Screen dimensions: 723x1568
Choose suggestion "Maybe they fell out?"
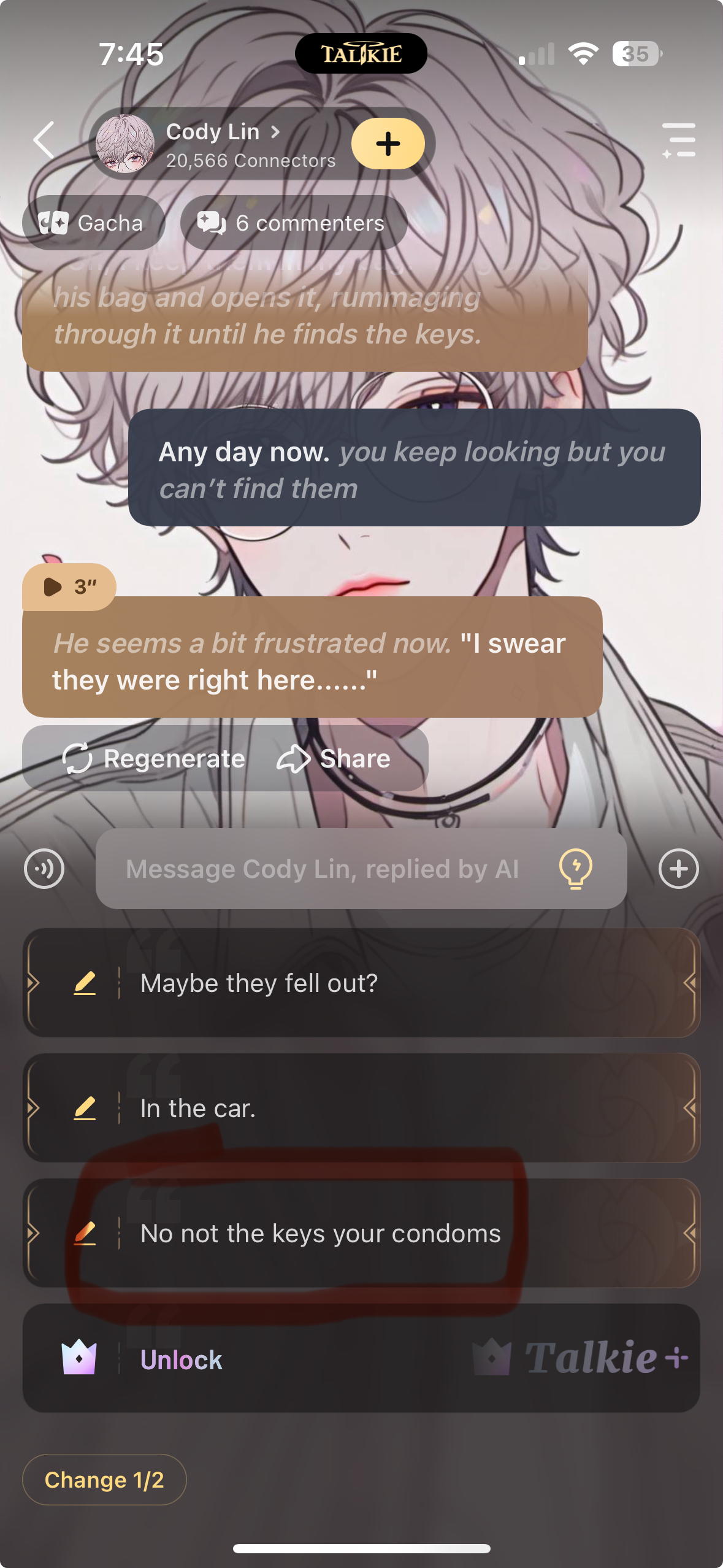pyautogui.click(x=392, y=983)
